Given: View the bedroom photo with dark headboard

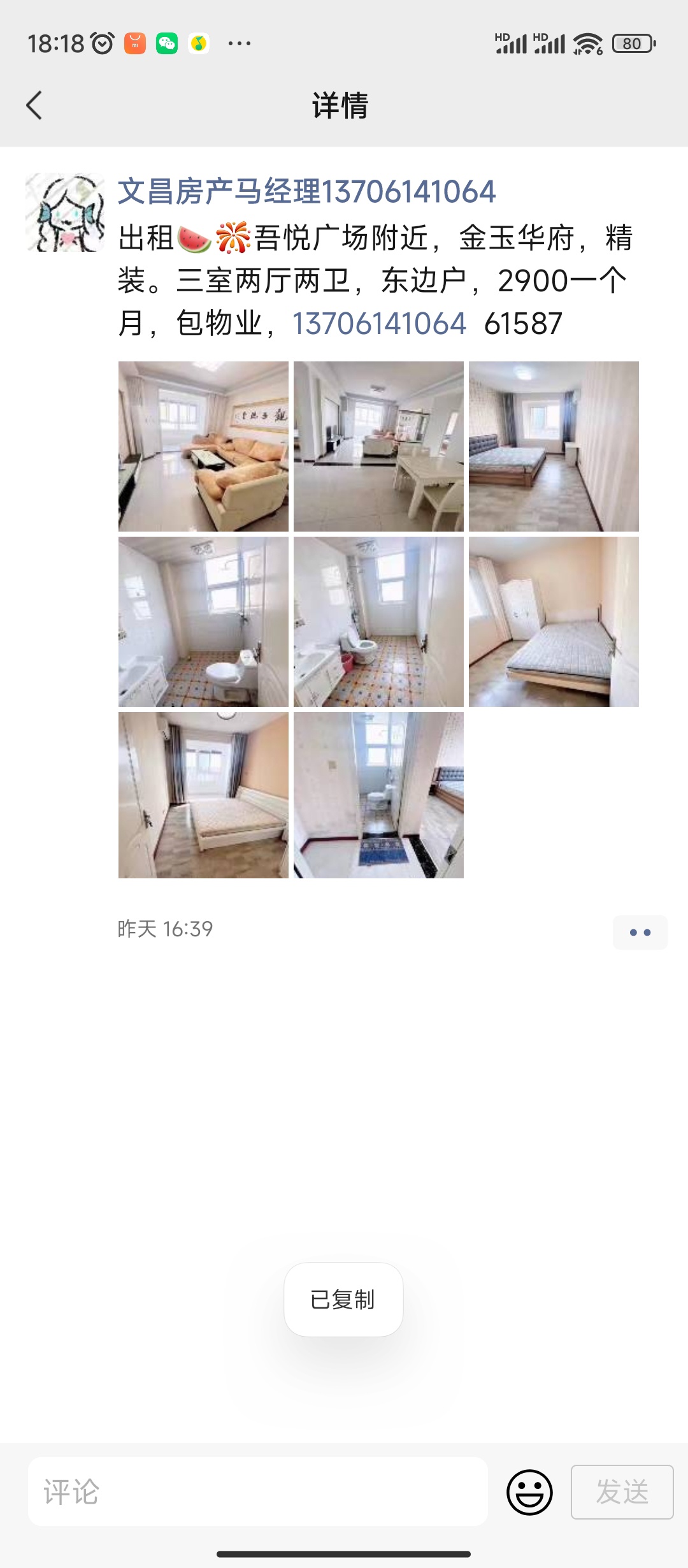Looking at the screenshot, I should tap(554, 446).
